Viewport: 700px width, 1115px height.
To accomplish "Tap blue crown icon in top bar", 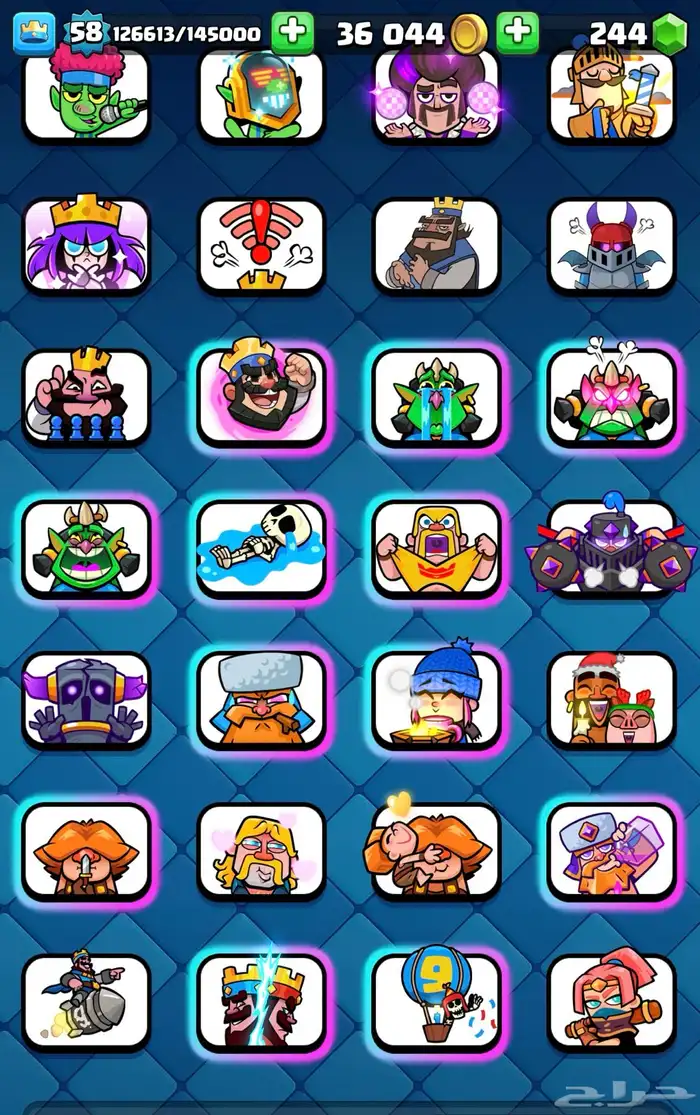I will point(34,33).
